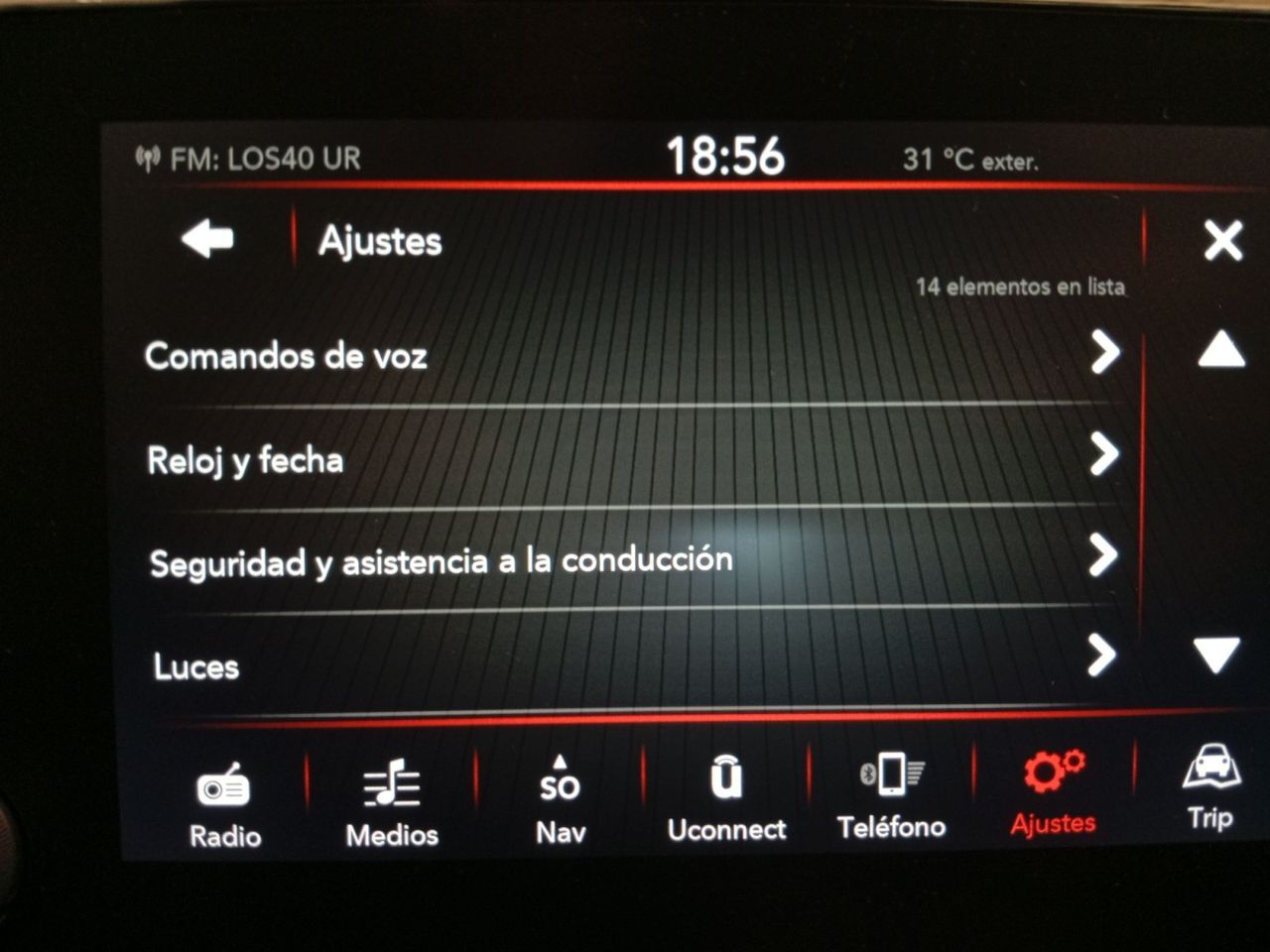The width and height of the screenshot is (1270, 952).
Task: Switch to the Radio tab
Action: [224, 805]
